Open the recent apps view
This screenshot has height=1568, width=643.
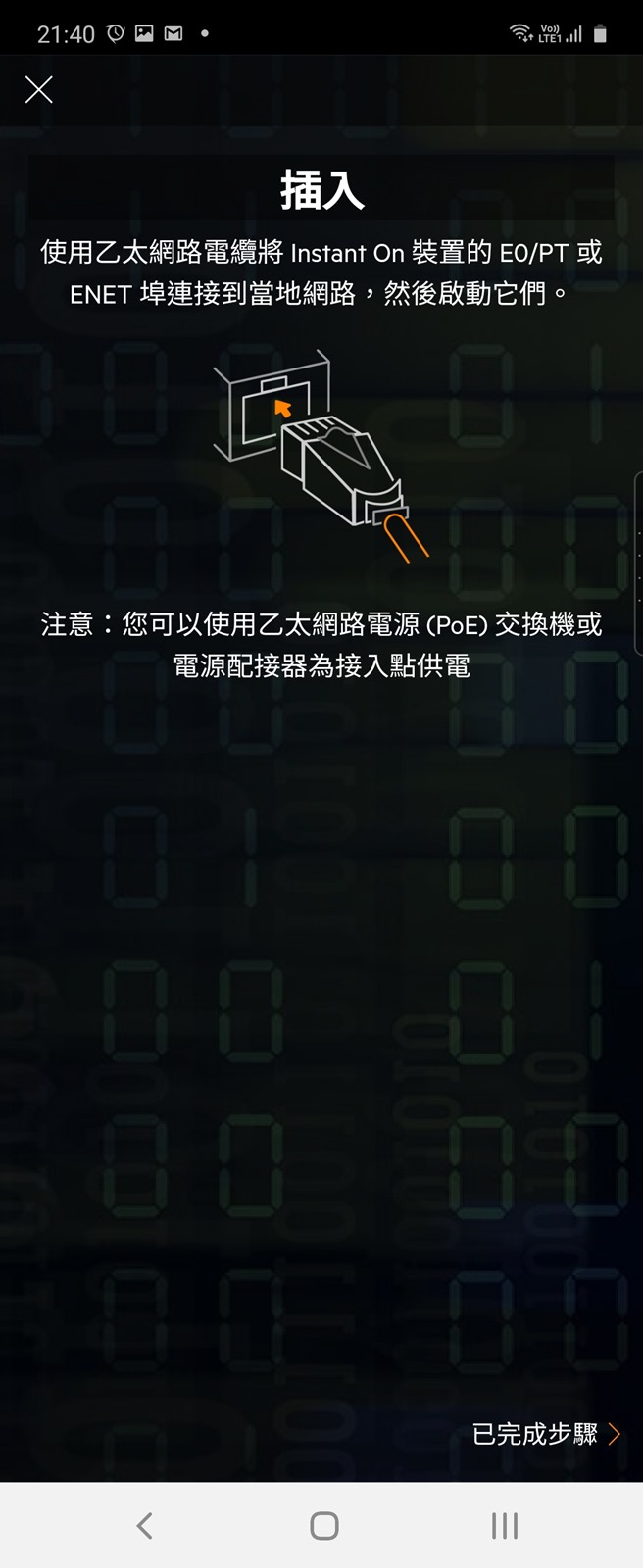coord(504,1525)
